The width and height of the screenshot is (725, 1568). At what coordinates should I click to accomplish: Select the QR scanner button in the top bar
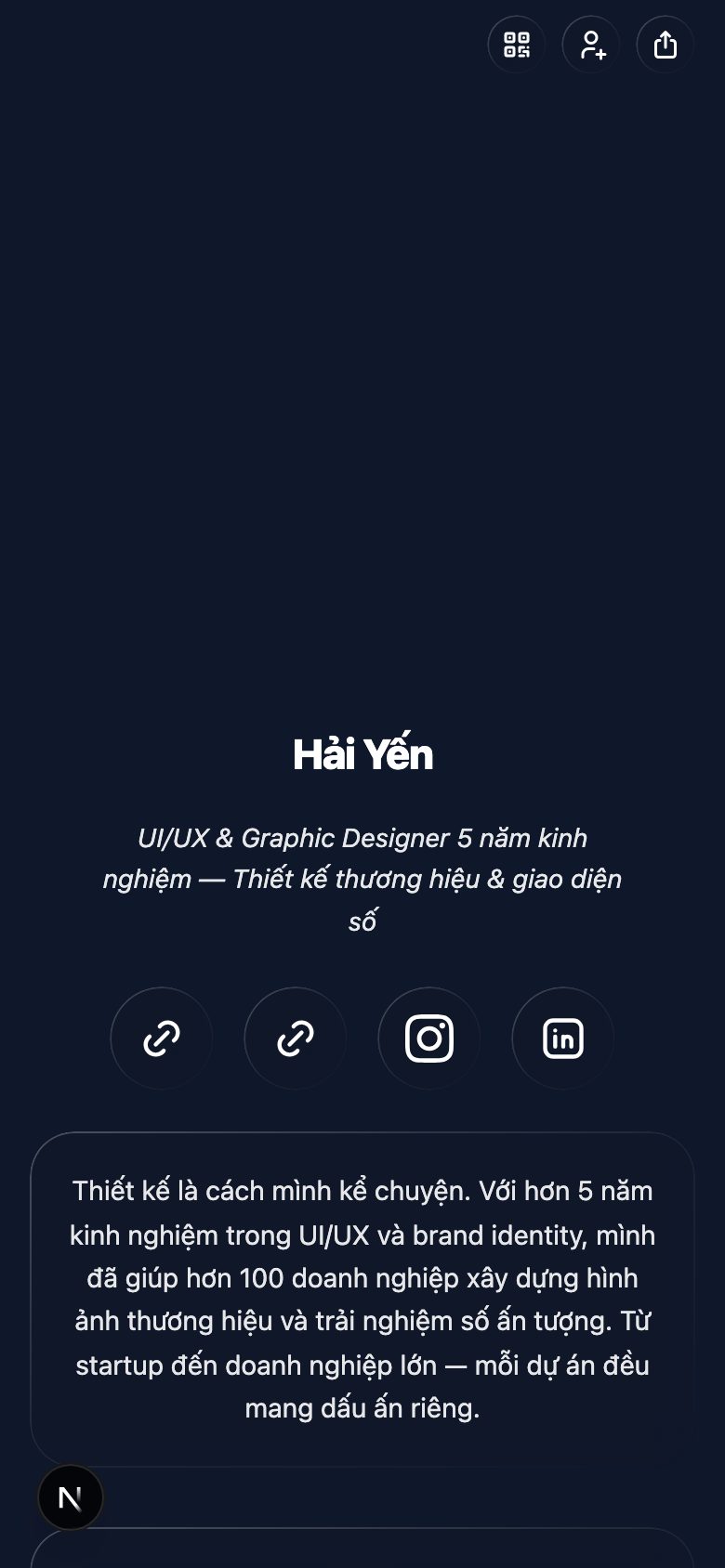point(516,45)
